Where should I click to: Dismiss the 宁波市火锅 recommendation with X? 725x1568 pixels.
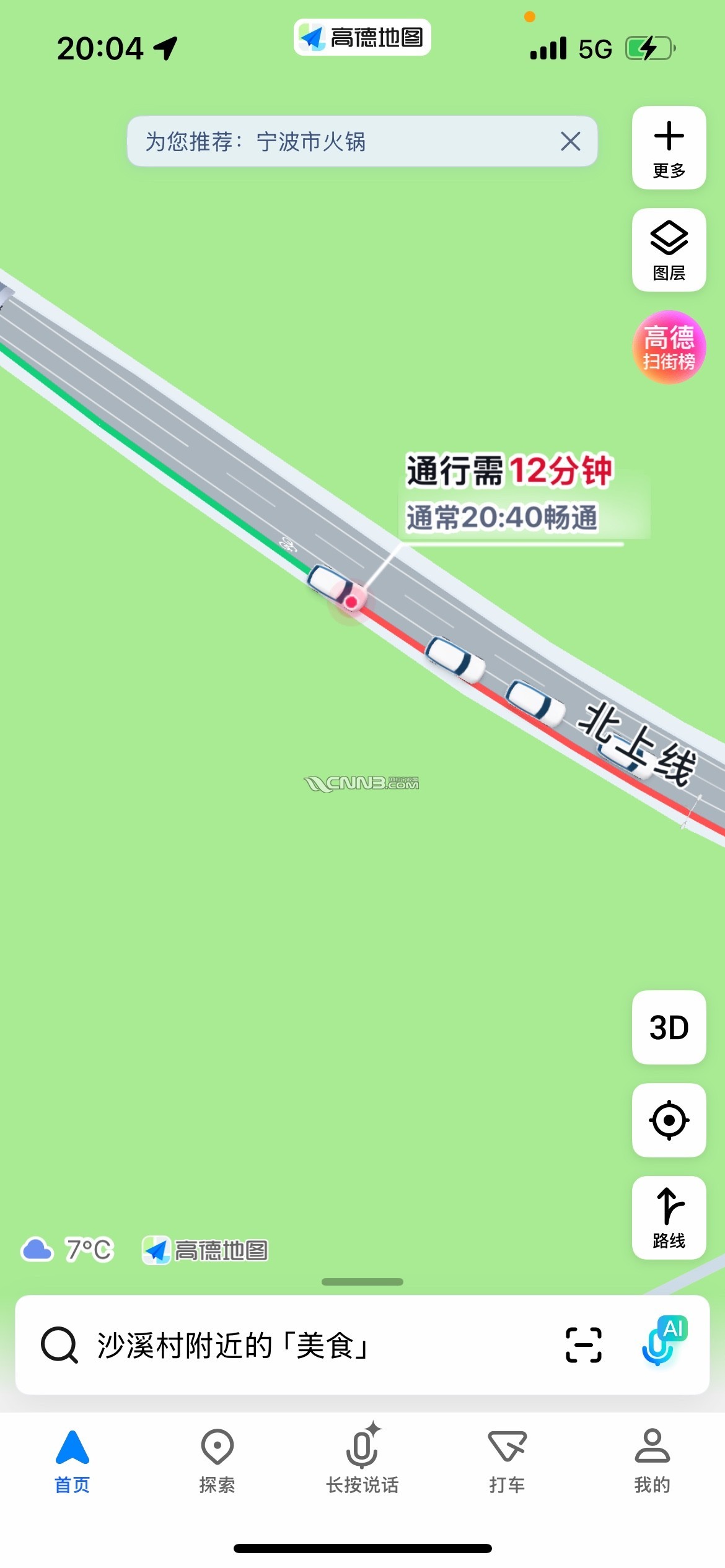tap(570, 142)
